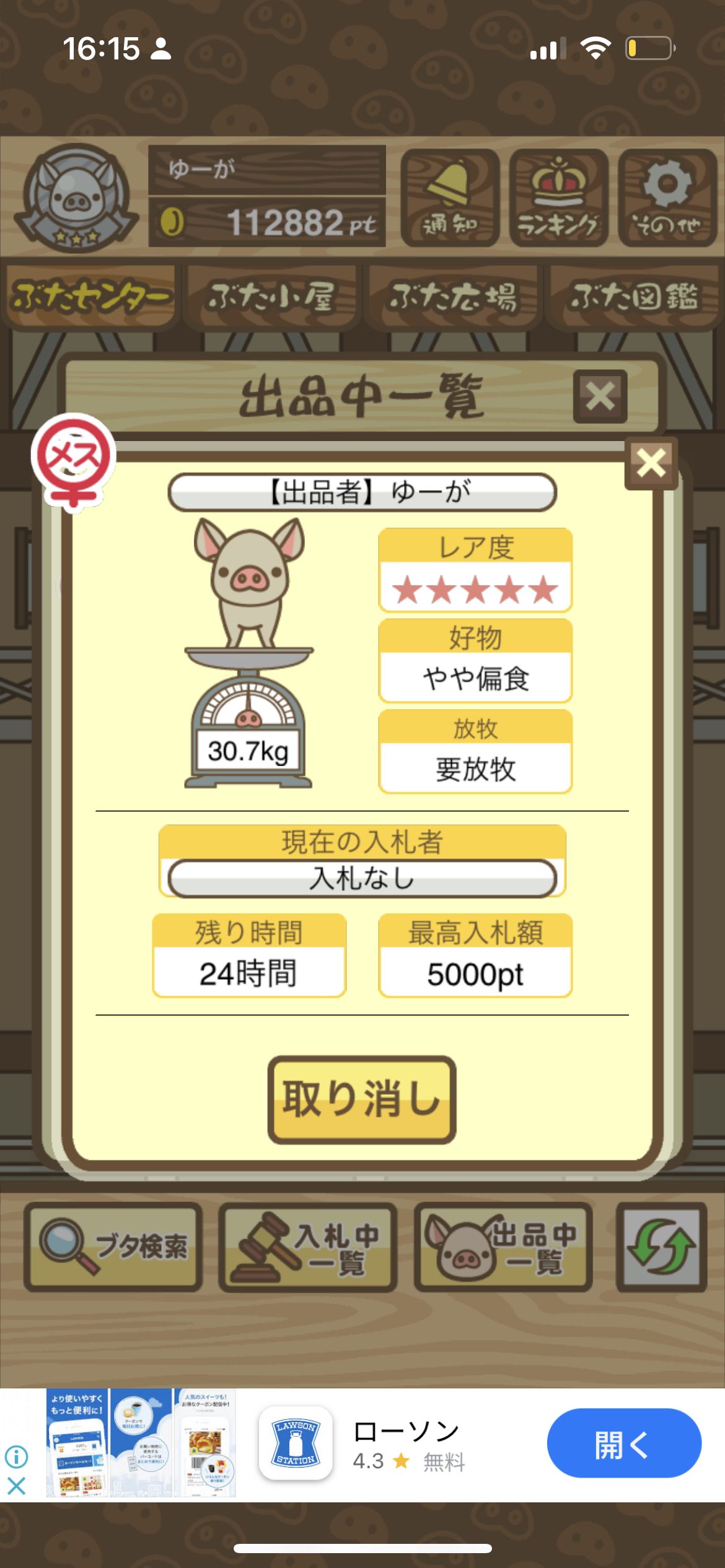Open the ぶた図鑑 tab
This screenshot has height=1568, width=725.
click(633, 297)
